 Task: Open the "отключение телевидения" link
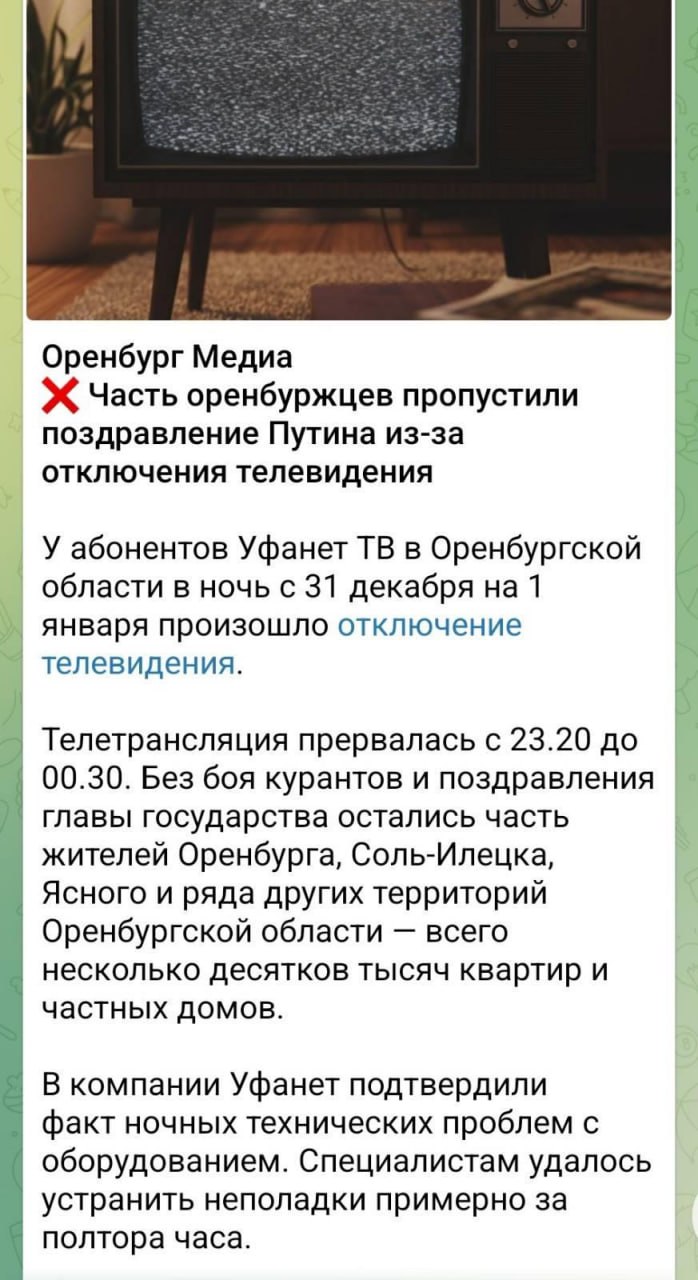pyautogui.click(x=430, y=626)
